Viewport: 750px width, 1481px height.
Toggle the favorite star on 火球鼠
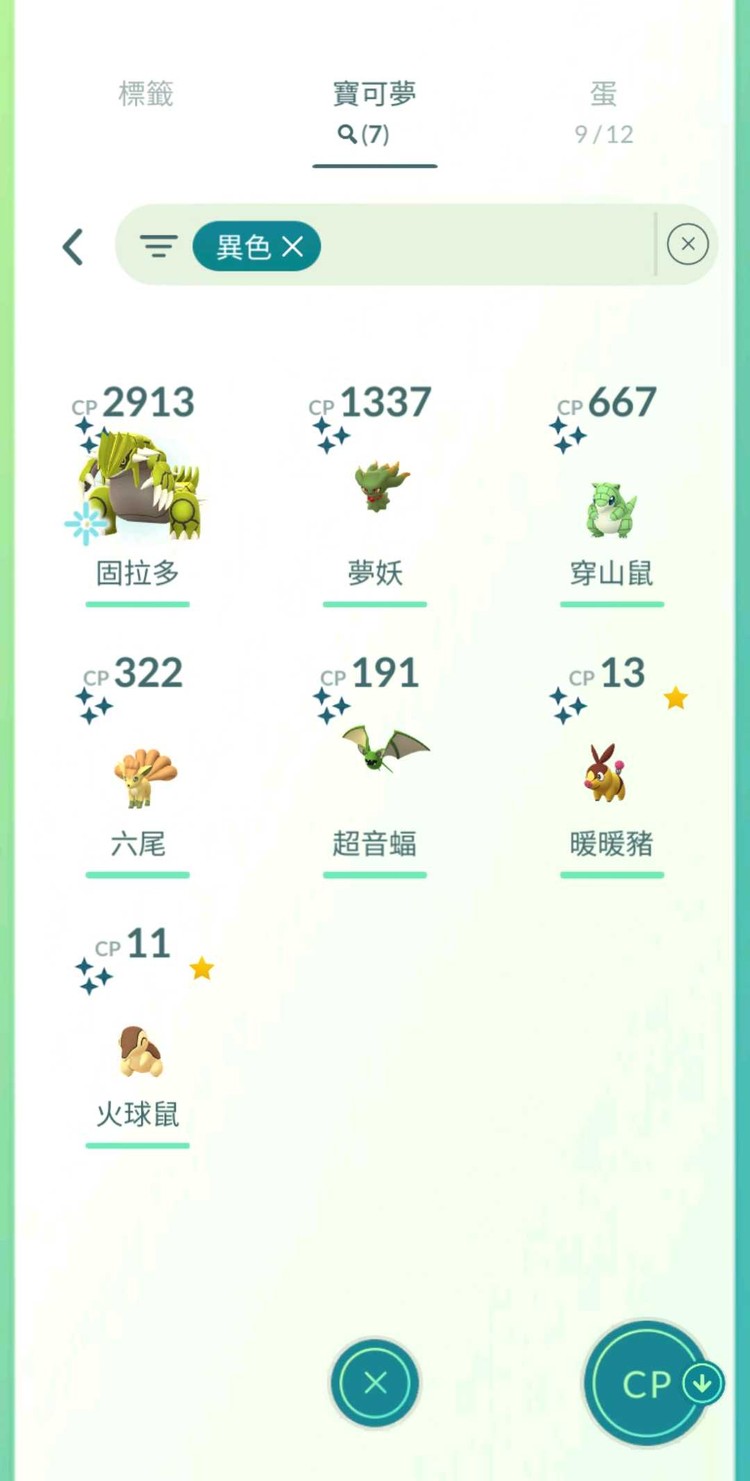pyautogui.click(x=201, y=968)
